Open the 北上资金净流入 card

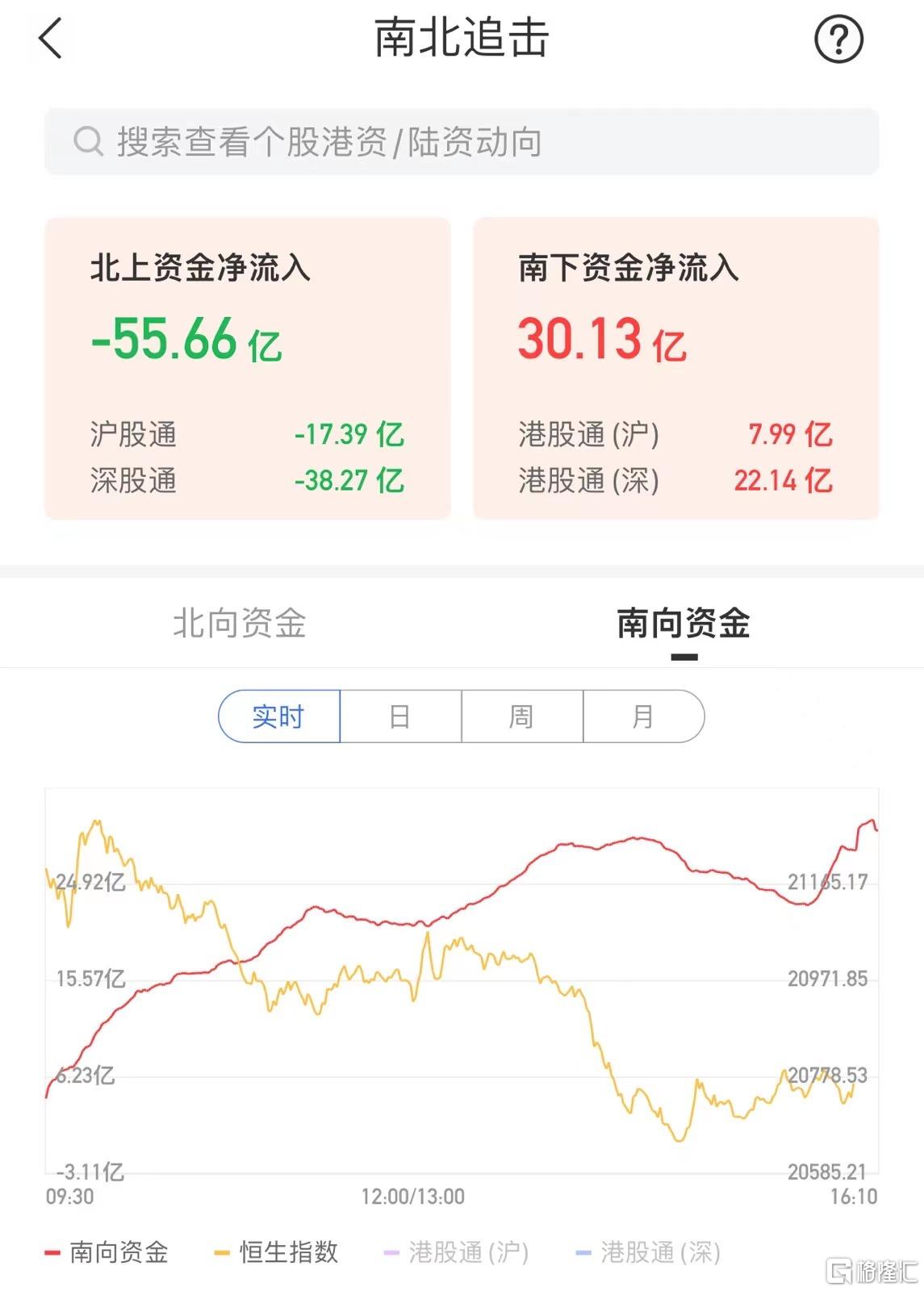pyautogui.click(x=247, y=368)
